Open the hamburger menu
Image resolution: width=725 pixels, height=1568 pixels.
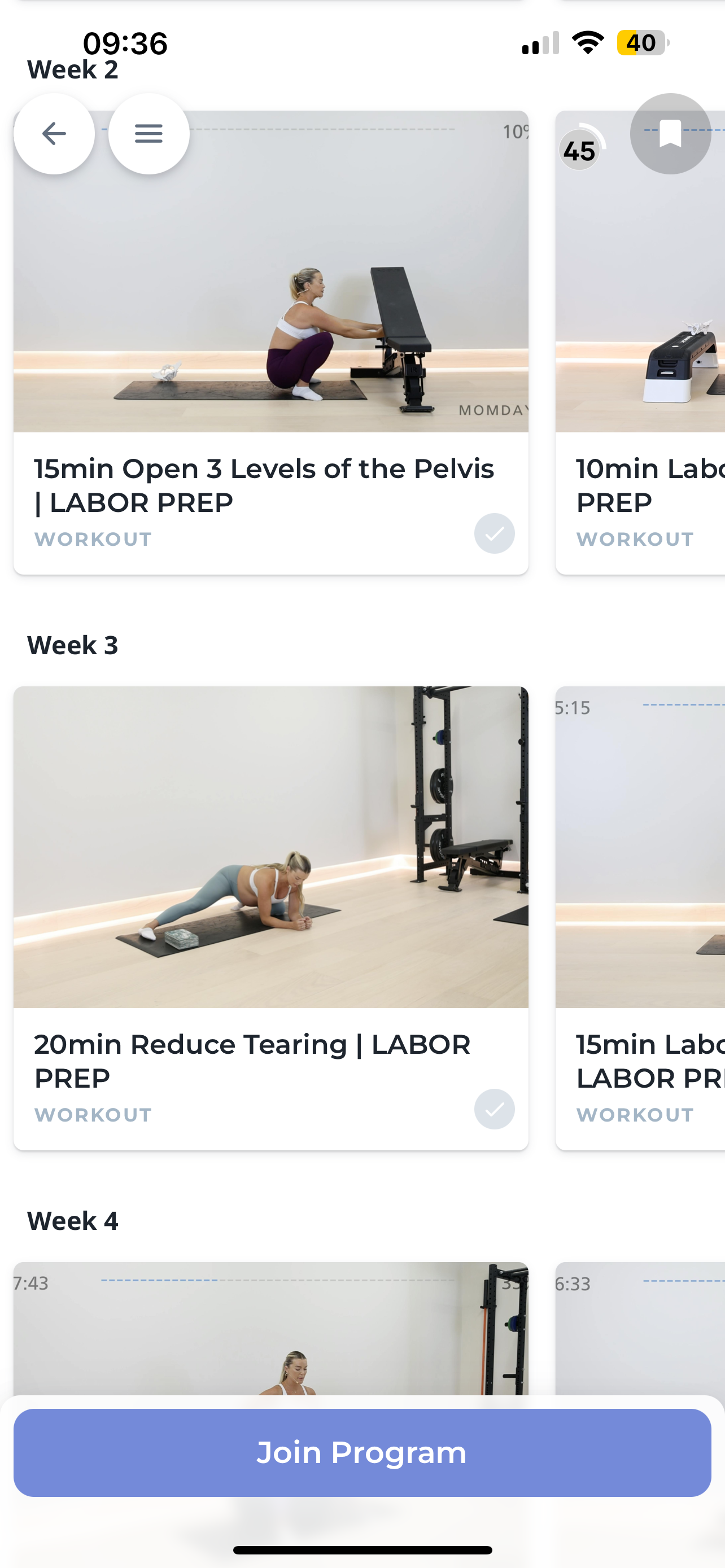click(149, 133)
